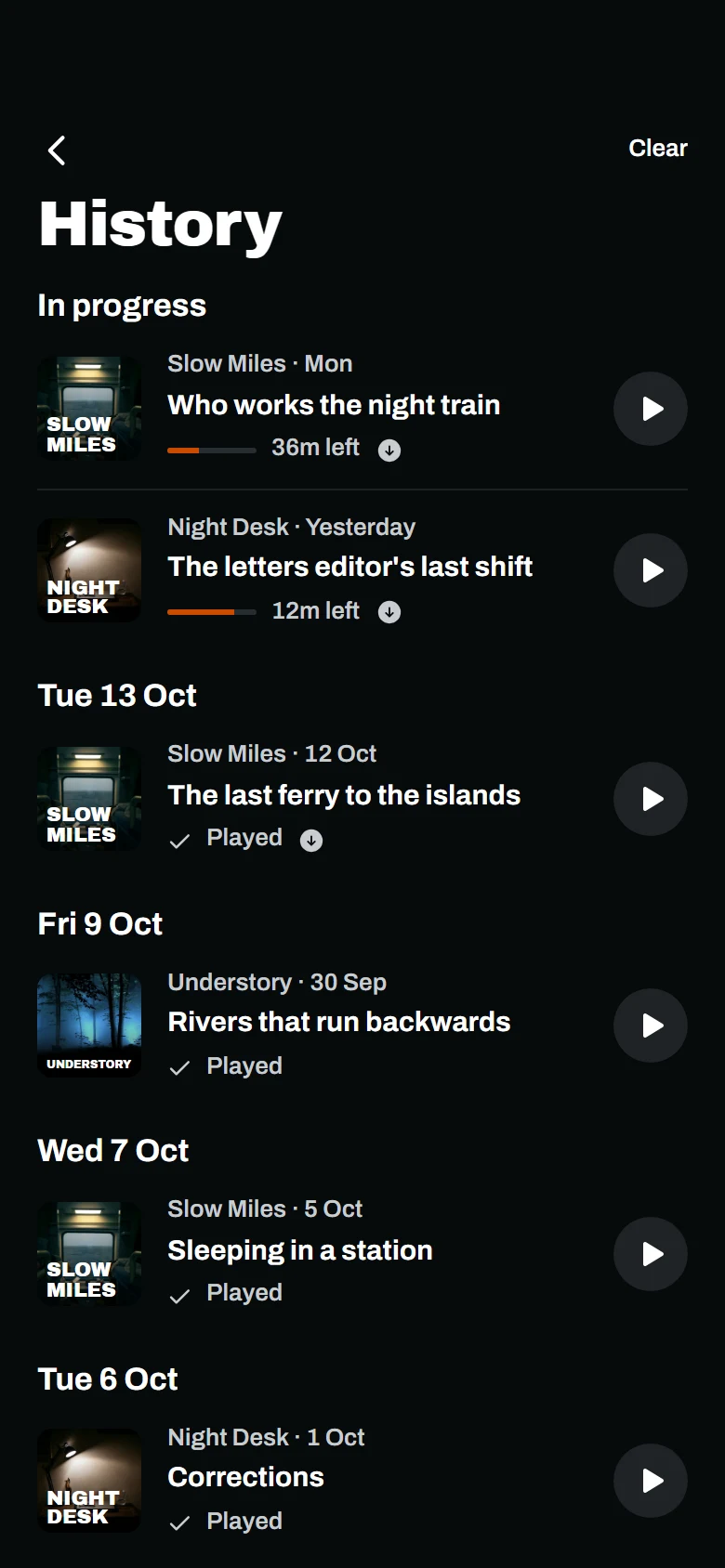Play The letters editor's last shift
Viewport: 725px width, 1568px height.
(x=651, y=570)
